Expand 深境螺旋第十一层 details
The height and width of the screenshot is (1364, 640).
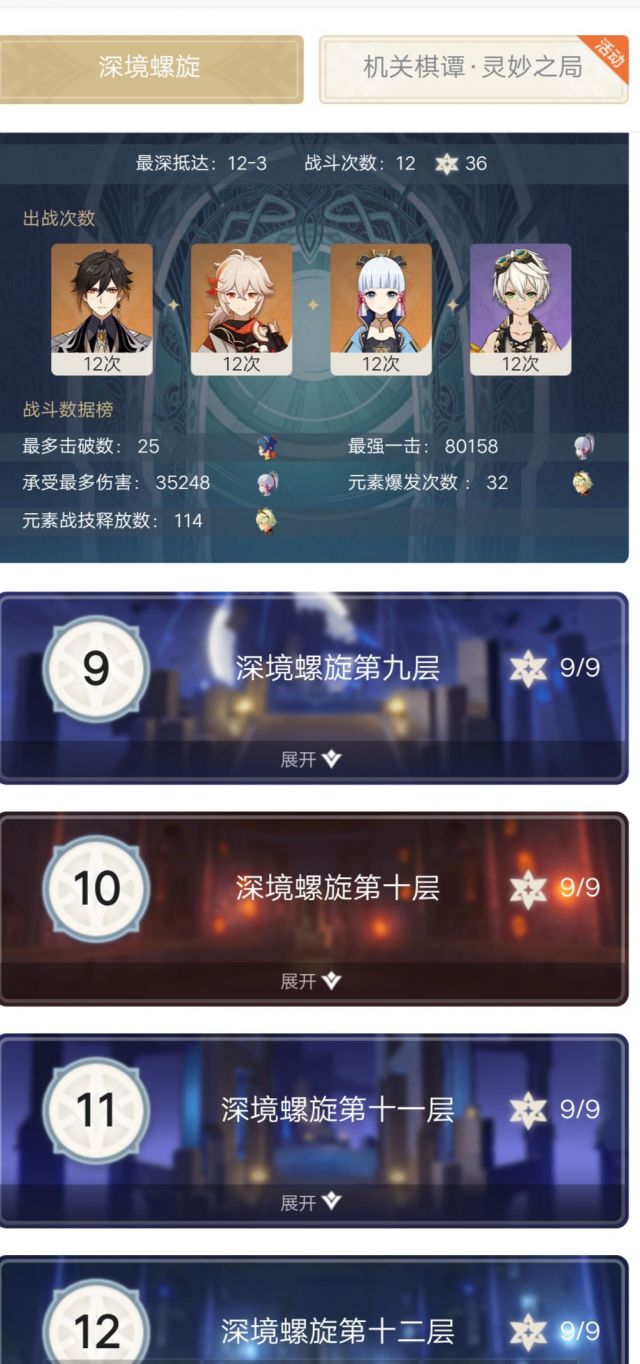pyautogui.click(x=311, y=1203)
